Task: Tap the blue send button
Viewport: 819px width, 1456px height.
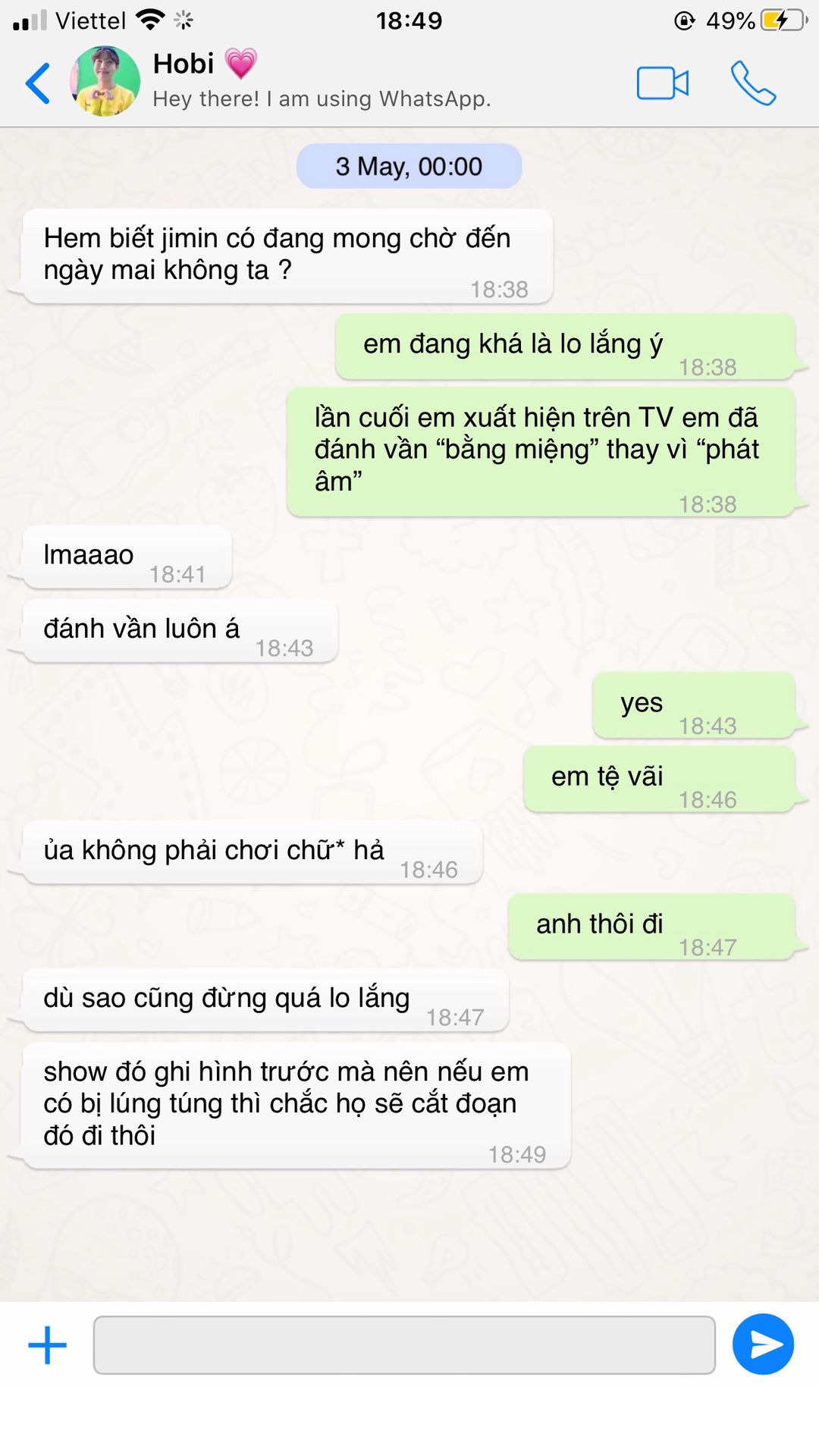Action: (763, 1345)
